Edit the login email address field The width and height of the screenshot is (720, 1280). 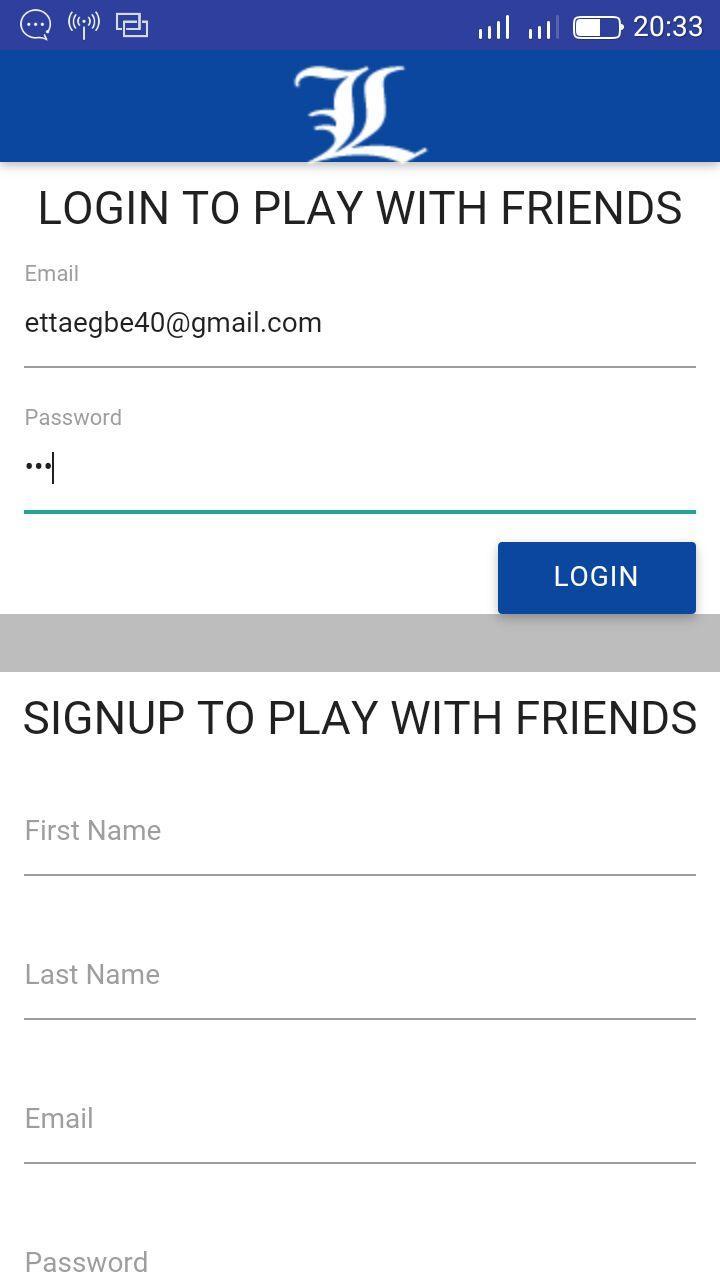coord(359,324)
